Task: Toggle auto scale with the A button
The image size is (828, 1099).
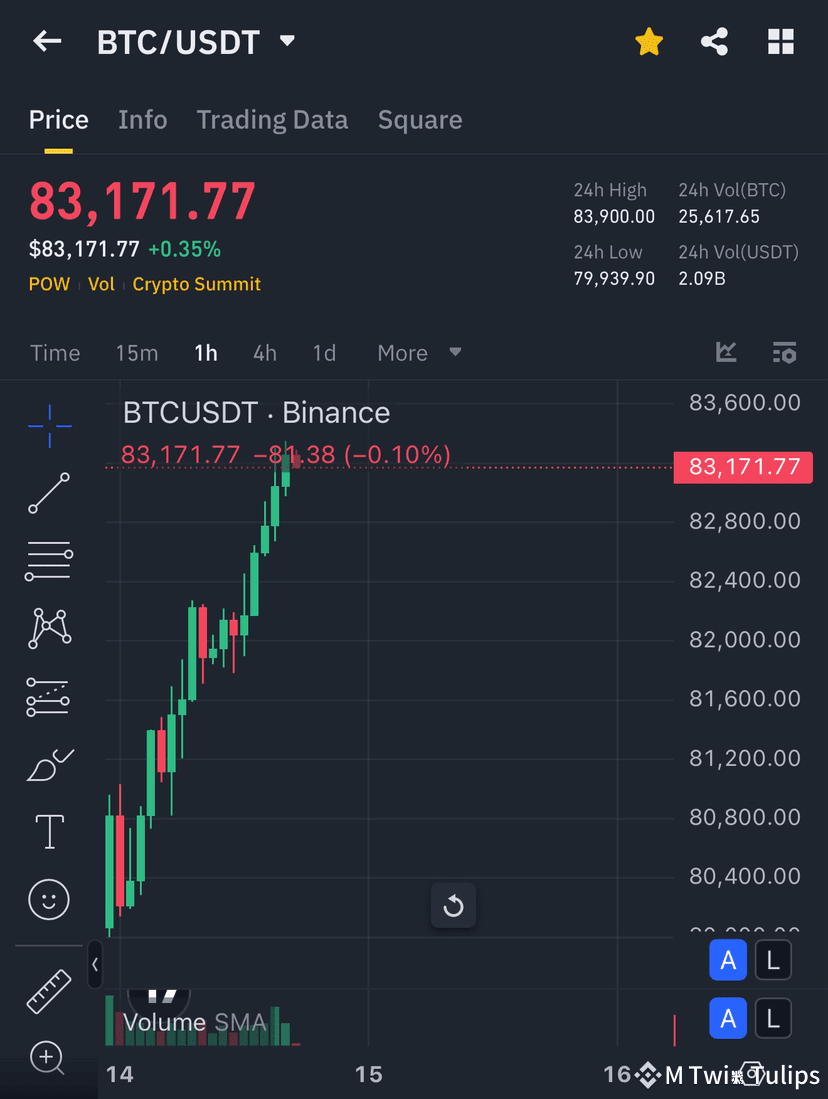Action: tap(728, 960)
